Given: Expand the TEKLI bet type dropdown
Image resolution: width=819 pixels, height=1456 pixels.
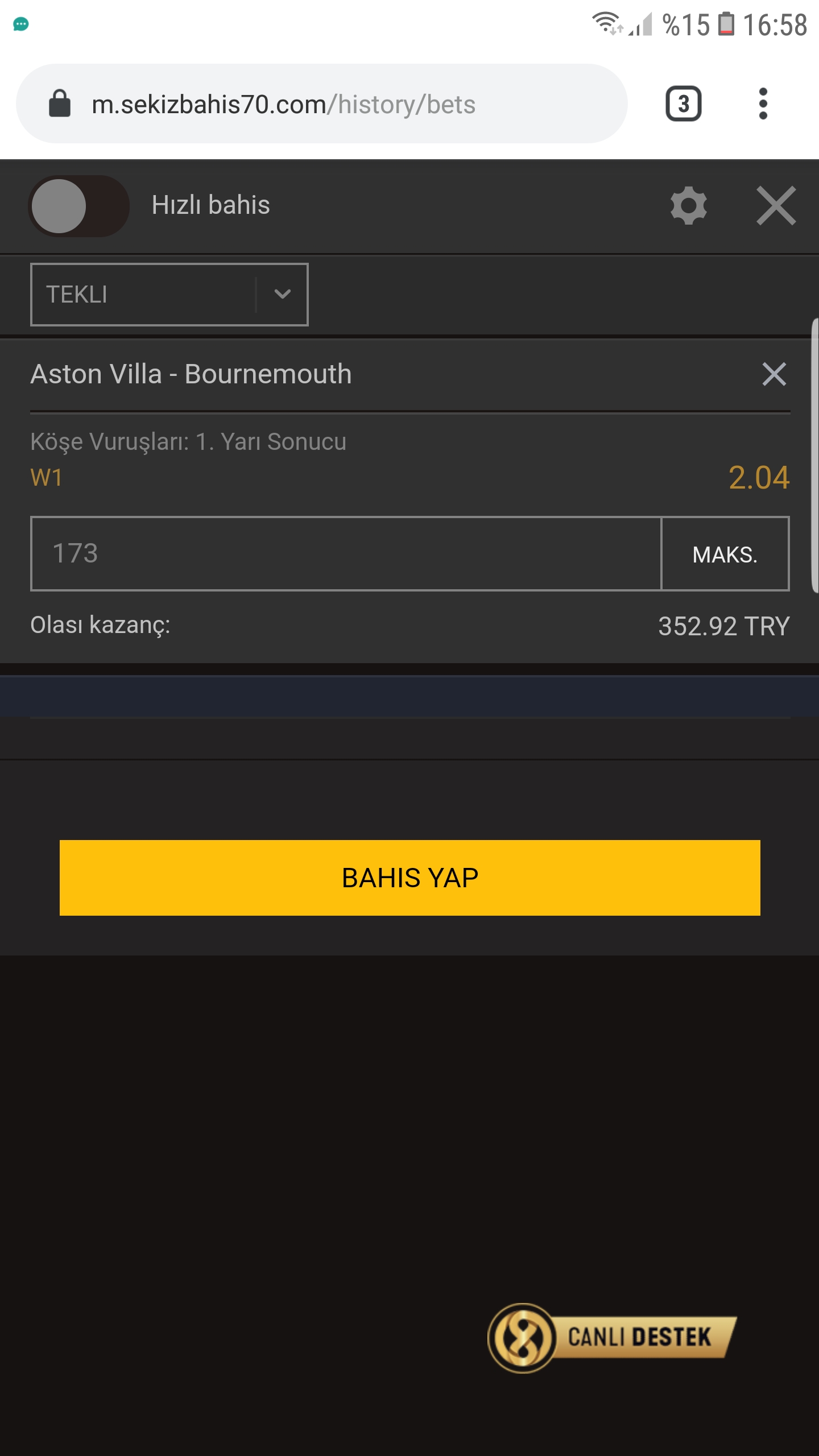Looking at the screenshot, I should [x=169, y=294].
